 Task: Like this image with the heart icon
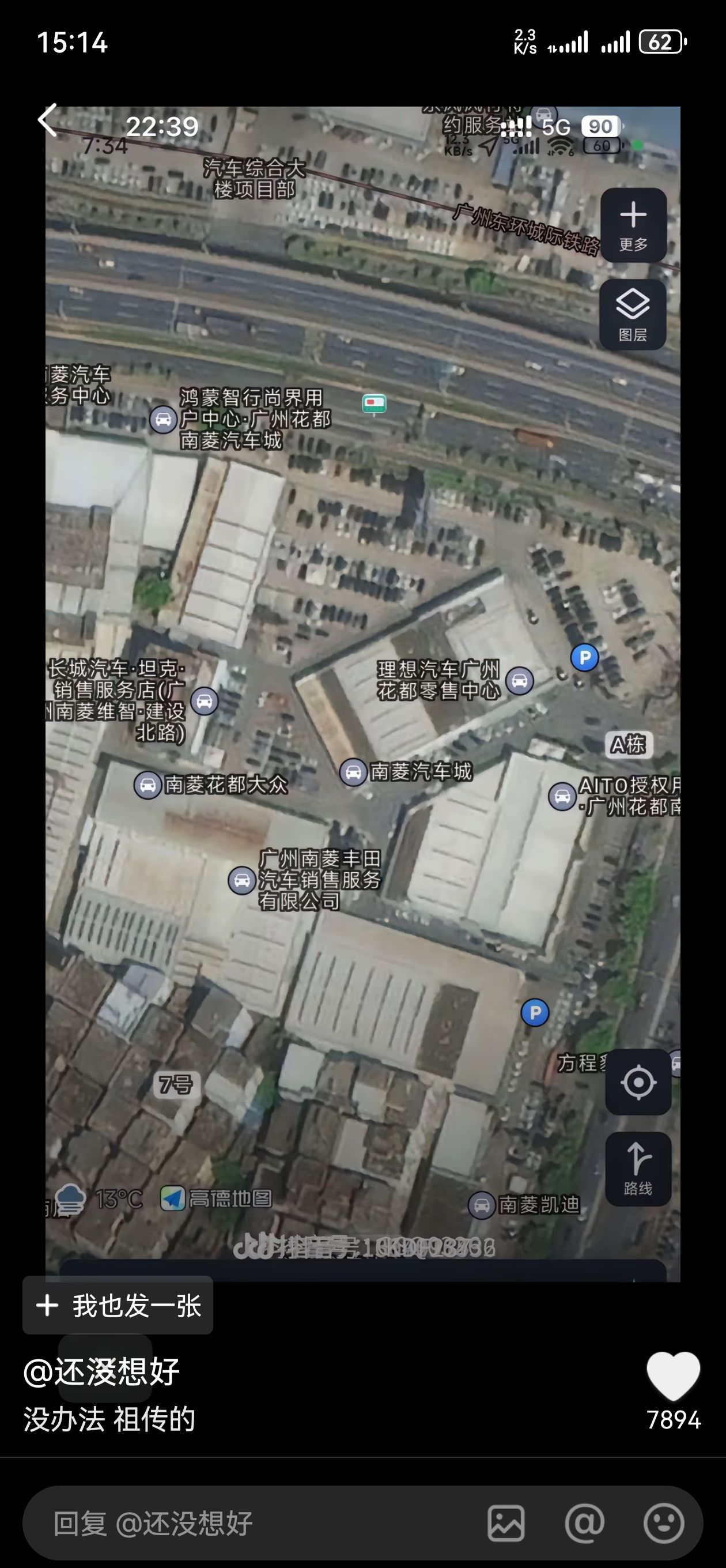coord(673,1376)
